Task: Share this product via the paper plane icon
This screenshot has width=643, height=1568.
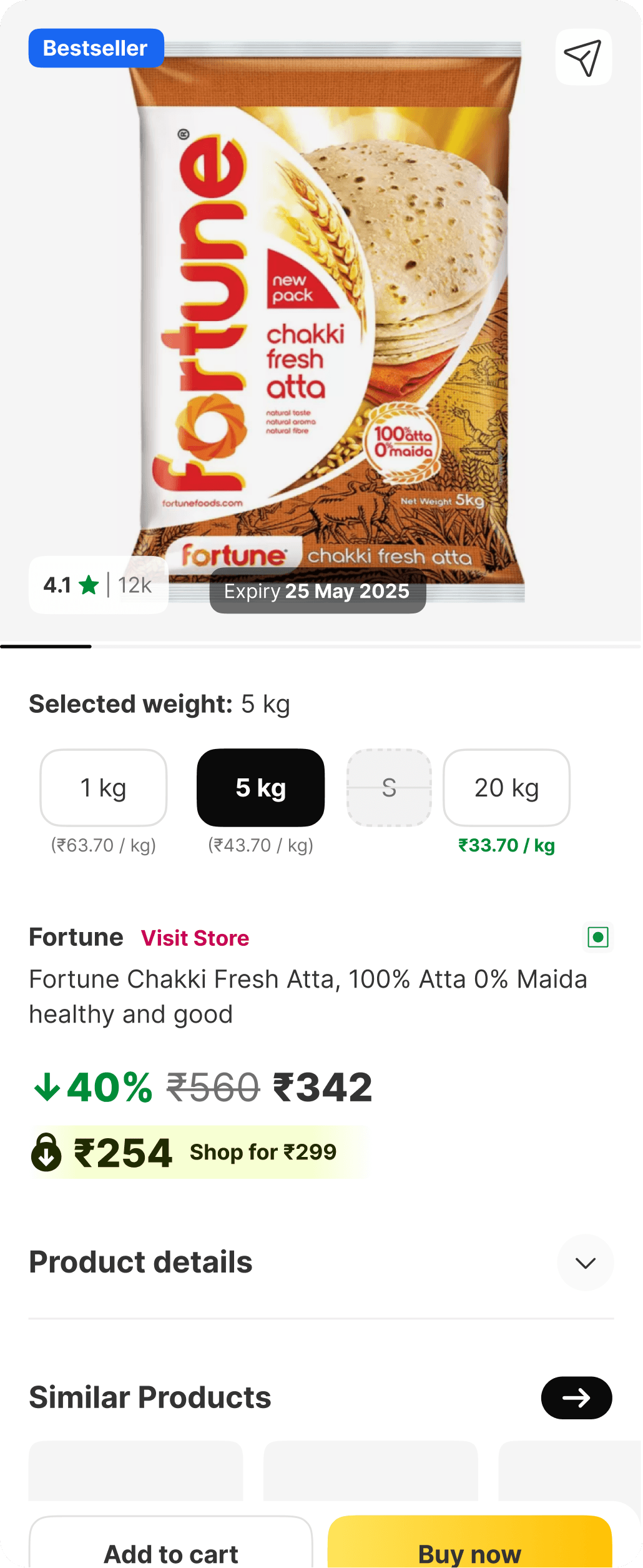Action: pos(583,57)
